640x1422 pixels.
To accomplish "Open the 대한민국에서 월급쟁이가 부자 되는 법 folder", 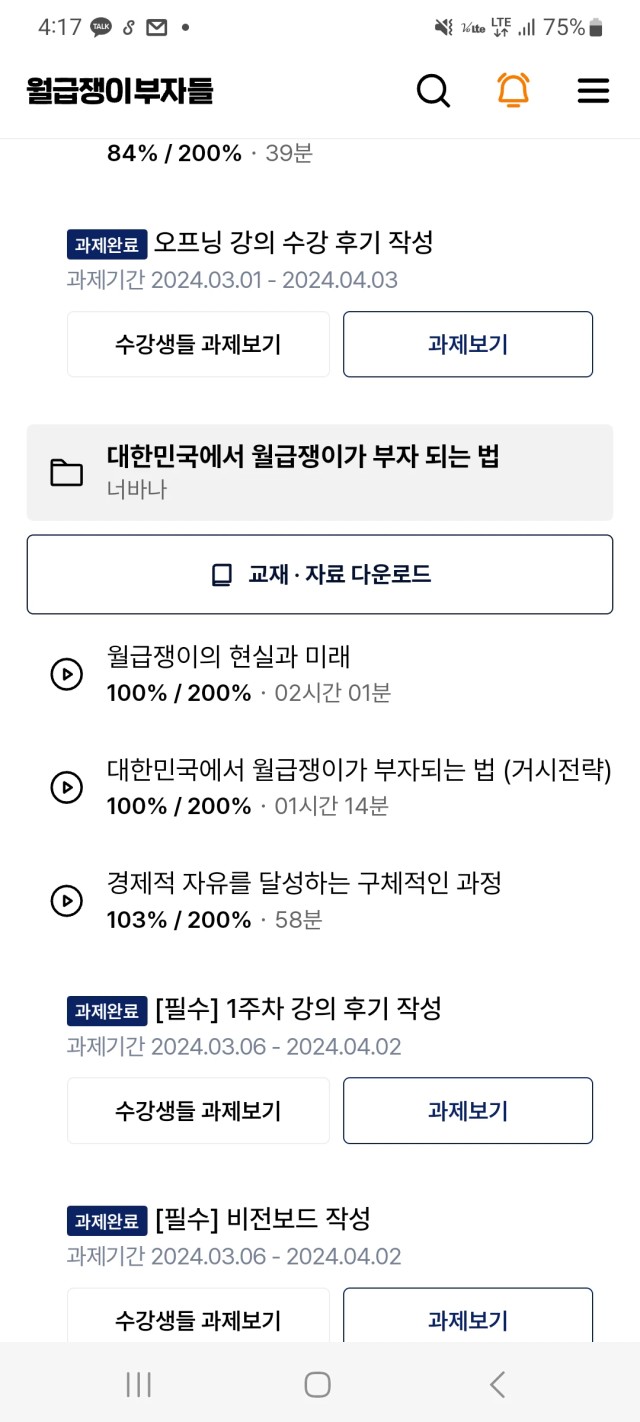I will click(x=320, y=472).
